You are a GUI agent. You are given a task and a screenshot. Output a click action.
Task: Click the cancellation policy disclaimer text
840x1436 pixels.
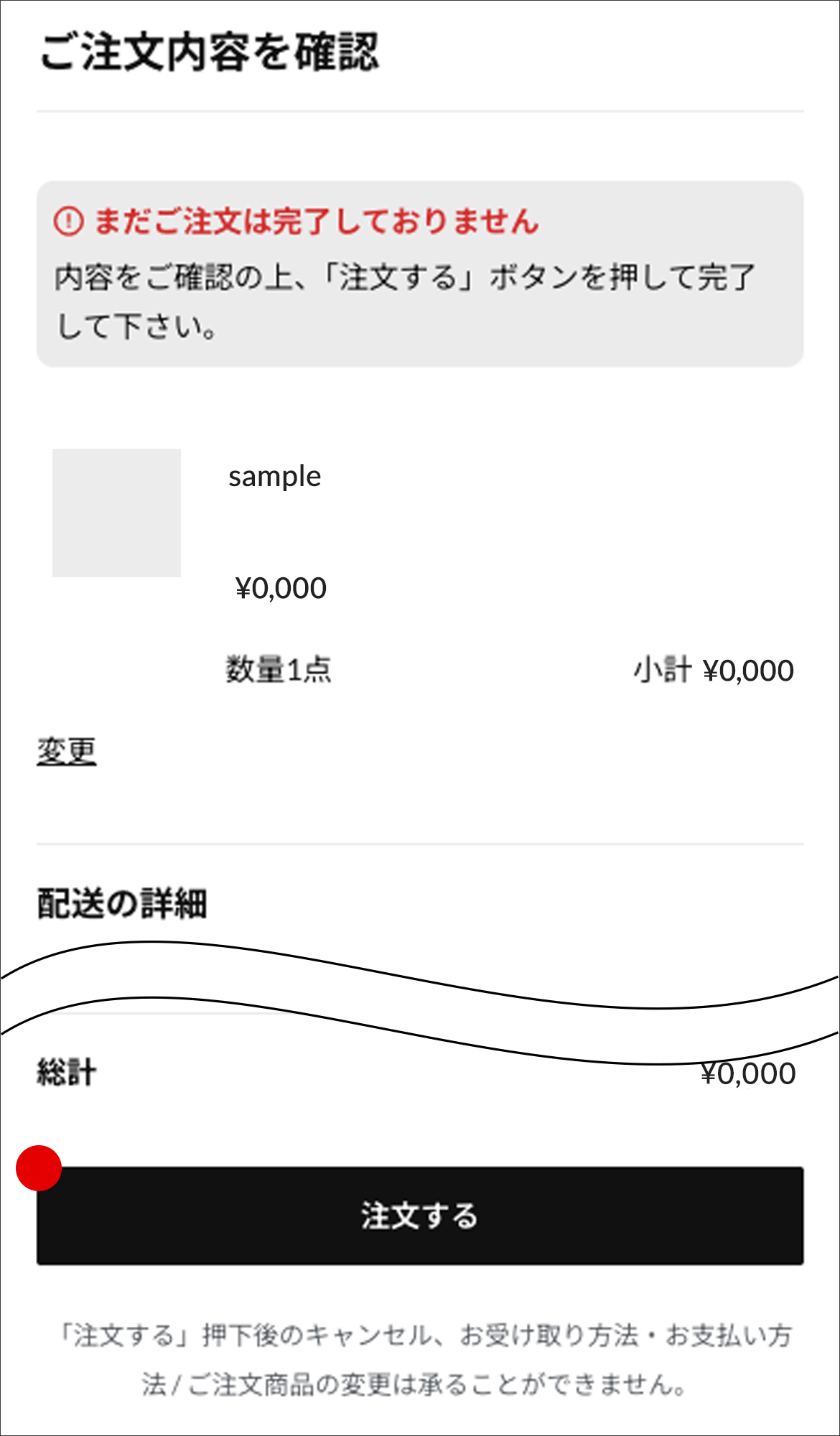[420, 1357]
